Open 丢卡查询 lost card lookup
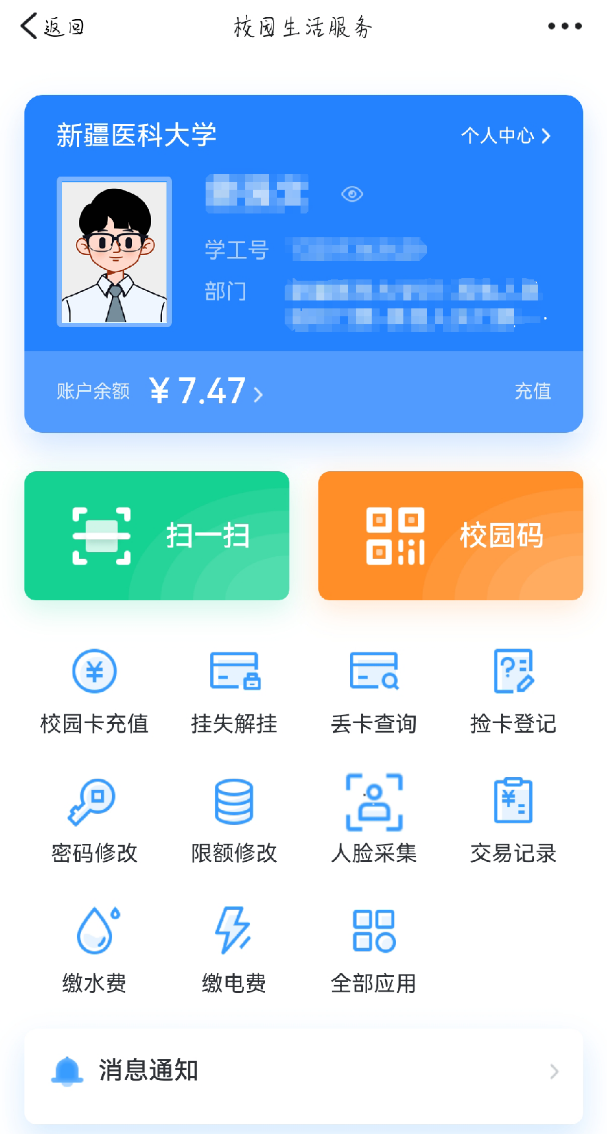This screenshot has height=1134, width=607. pyautogui.click(x=373, y=691)
